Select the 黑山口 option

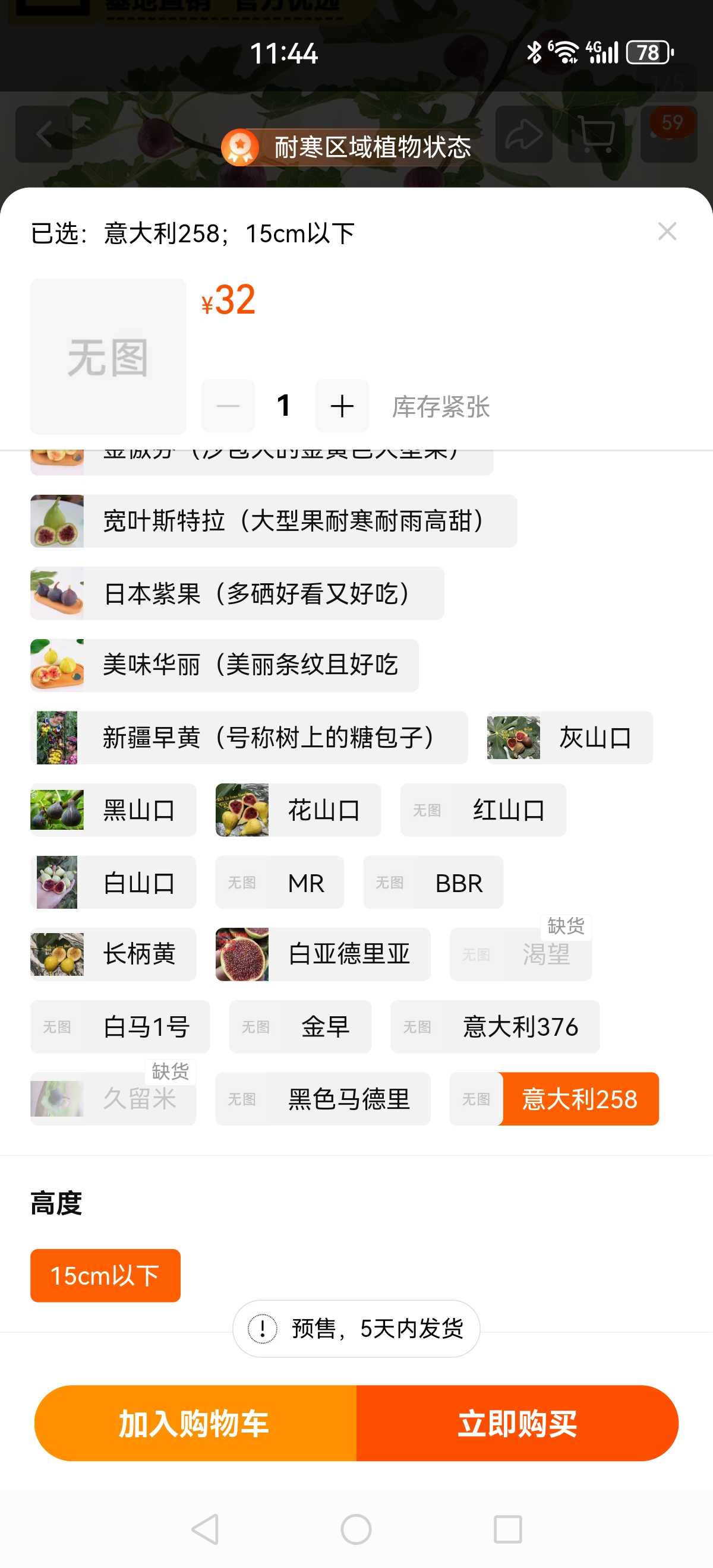pyautogui.click(x=113, y=810)
